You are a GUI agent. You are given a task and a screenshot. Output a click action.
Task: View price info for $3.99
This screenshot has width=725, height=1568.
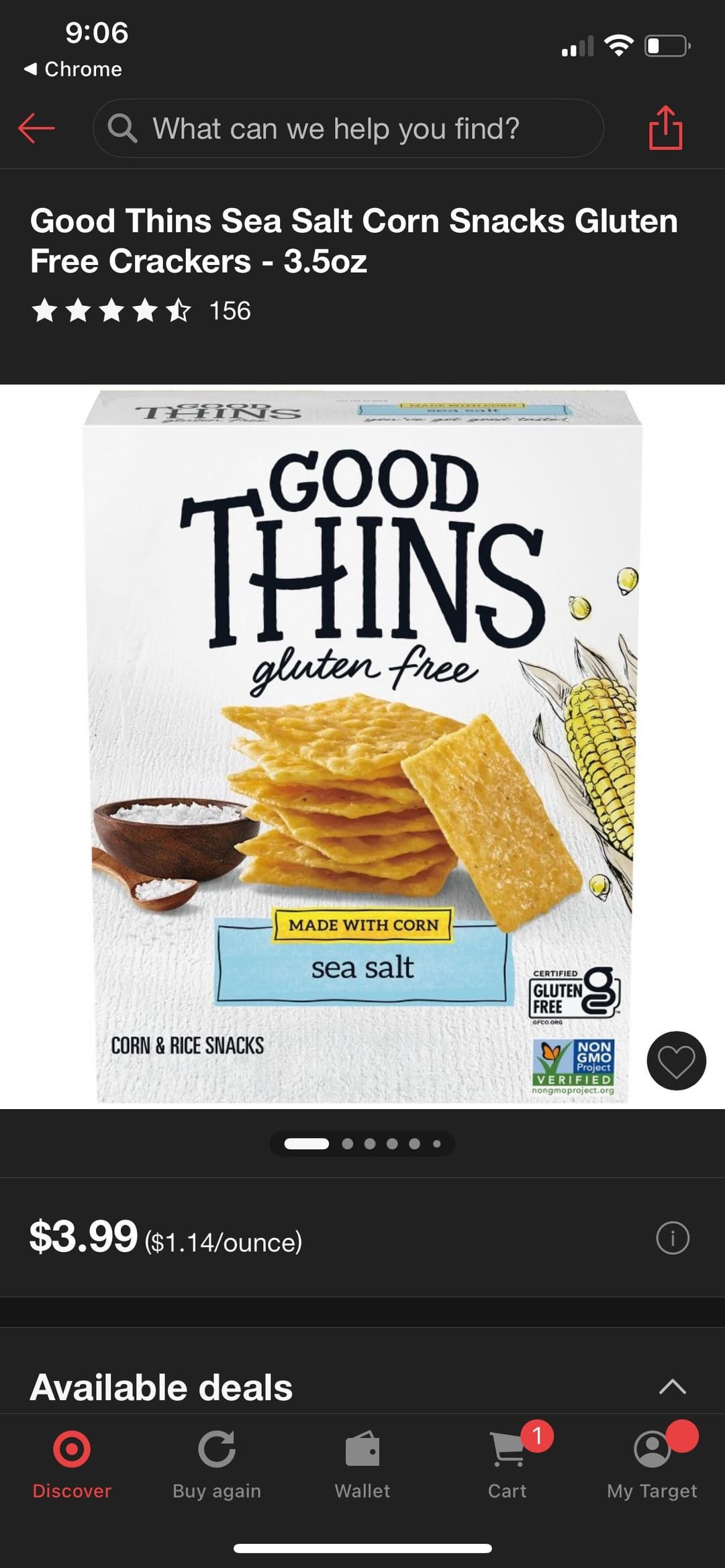(x=673, y=1238)
